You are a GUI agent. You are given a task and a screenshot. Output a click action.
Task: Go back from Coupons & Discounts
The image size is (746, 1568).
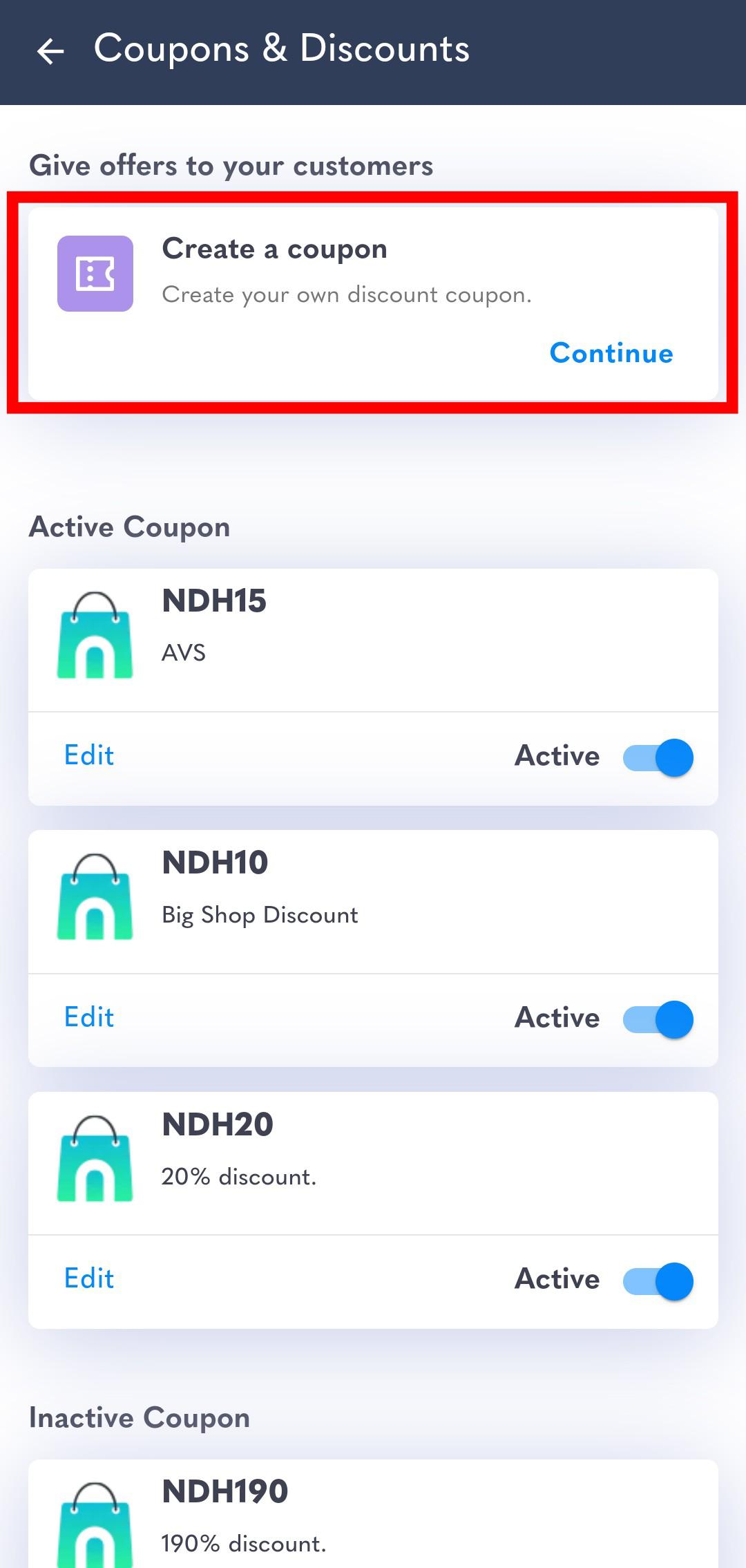point(50,50)
